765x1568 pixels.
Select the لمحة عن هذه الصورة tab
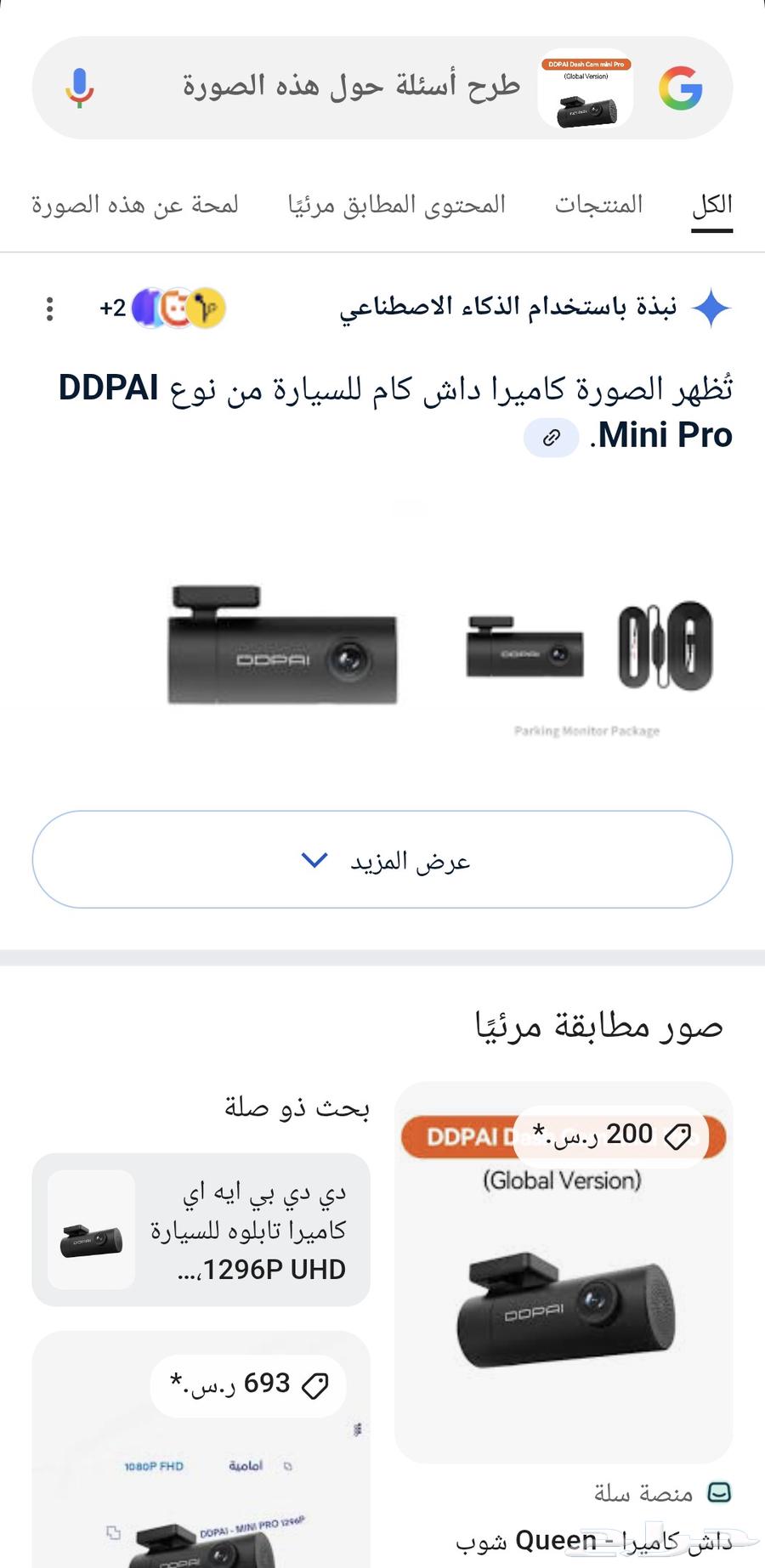point(135,205)
